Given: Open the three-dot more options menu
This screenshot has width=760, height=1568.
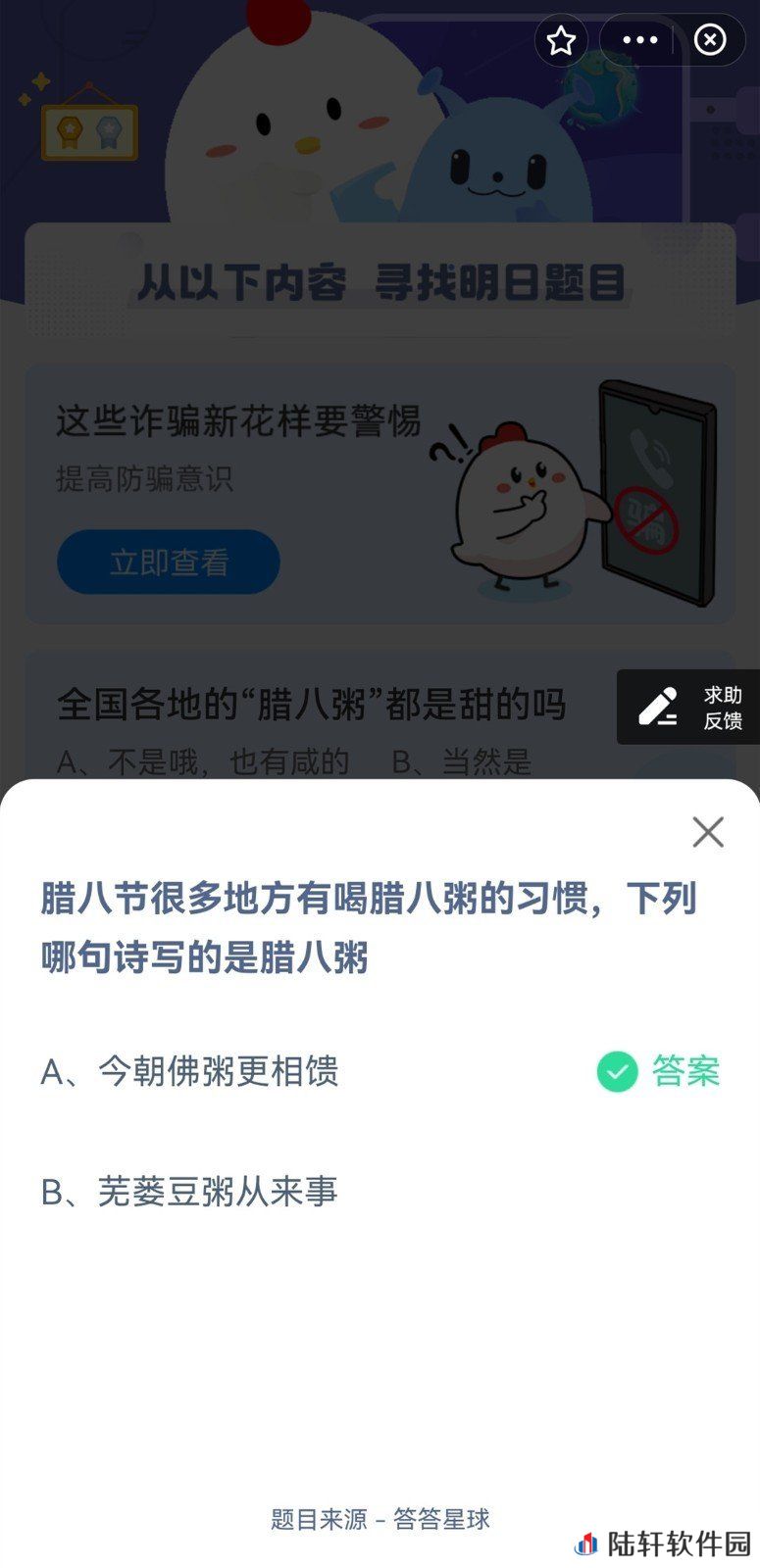Looking at the screenshot, I should [639, 40].
